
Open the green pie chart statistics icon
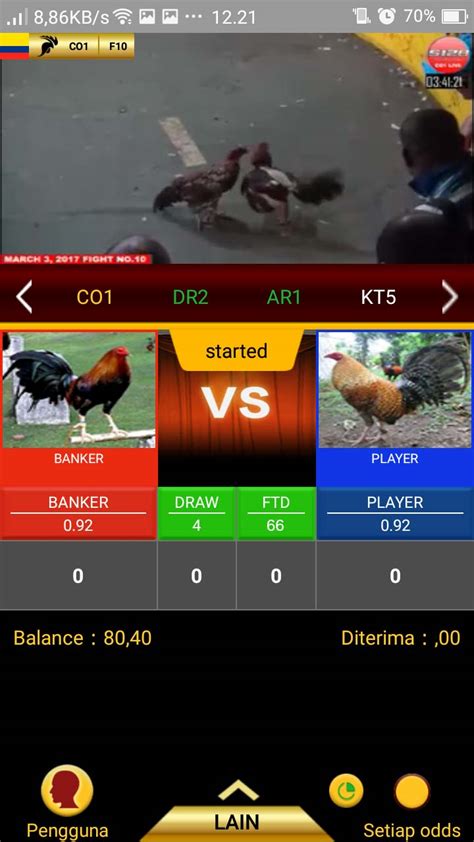pyautogui.click(x=346, y=790)
